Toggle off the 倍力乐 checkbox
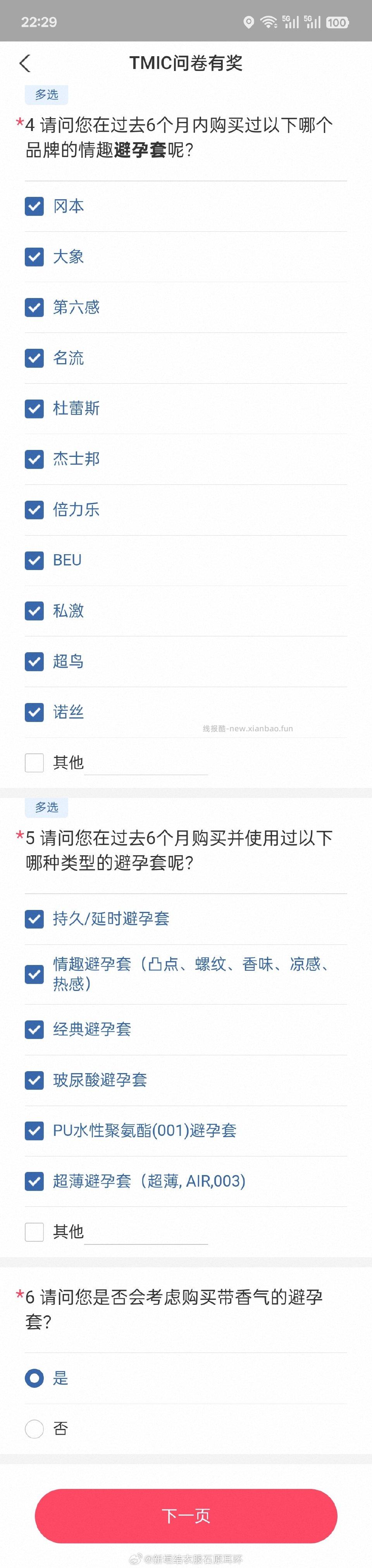 [x=34, y=510]
